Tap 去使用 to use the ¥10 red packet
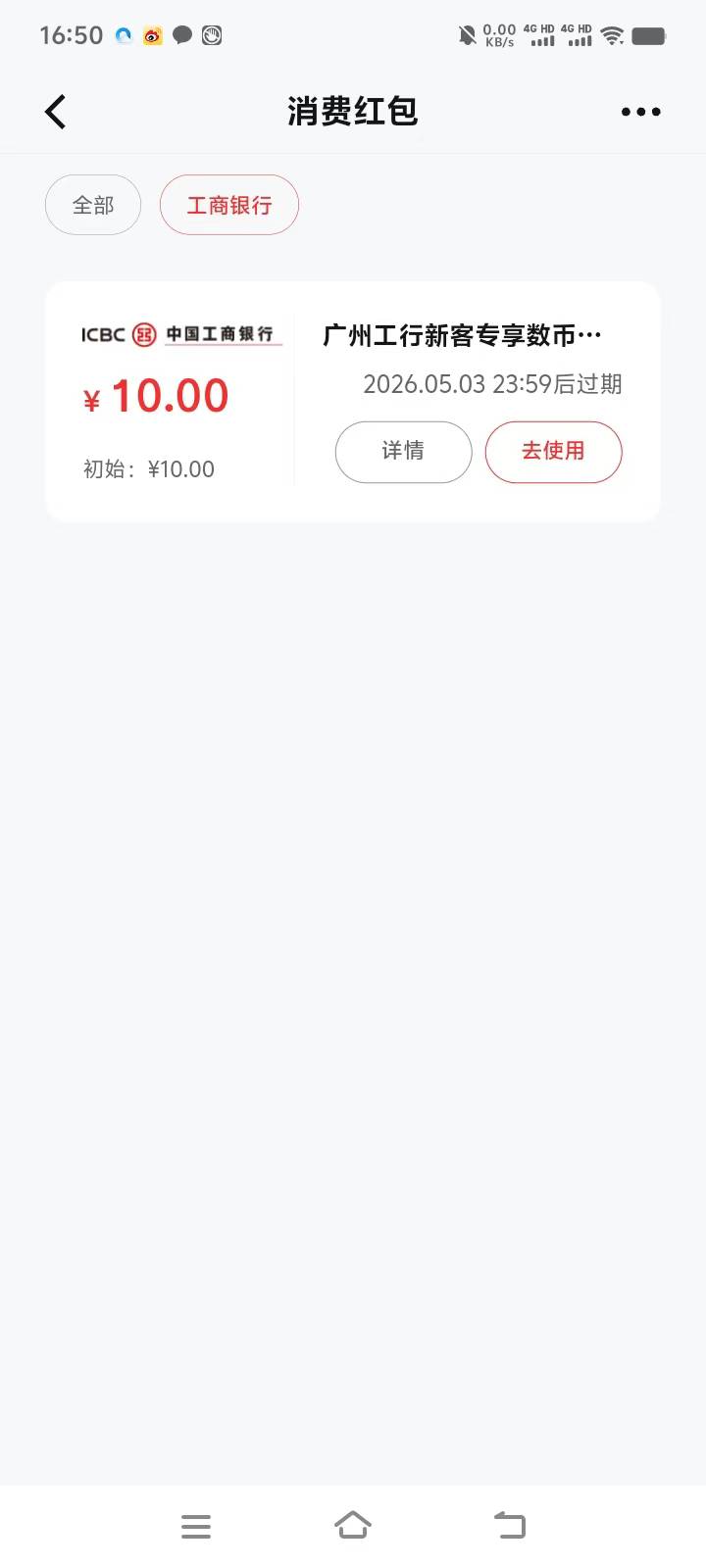 553,452
